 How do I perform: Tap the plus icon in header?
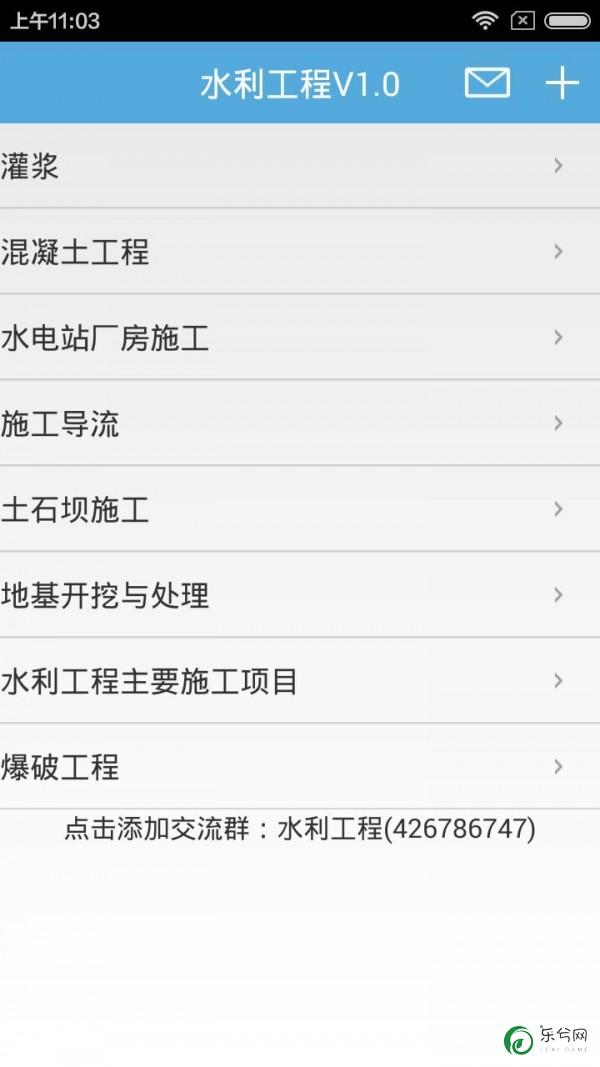click(x=562, y=84)
